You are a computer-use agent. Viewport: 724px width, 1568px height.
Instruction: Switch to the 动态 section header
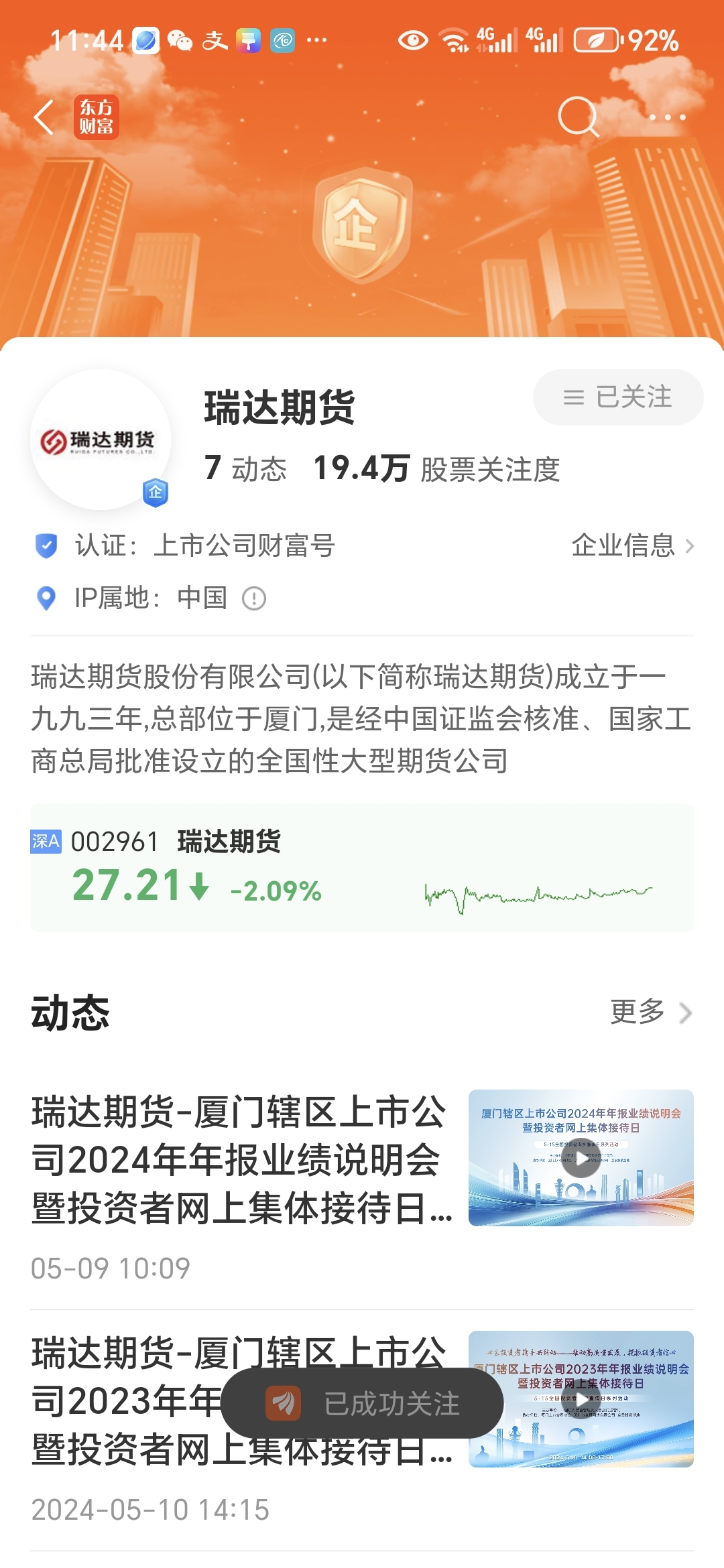[x=67, y=1013]
